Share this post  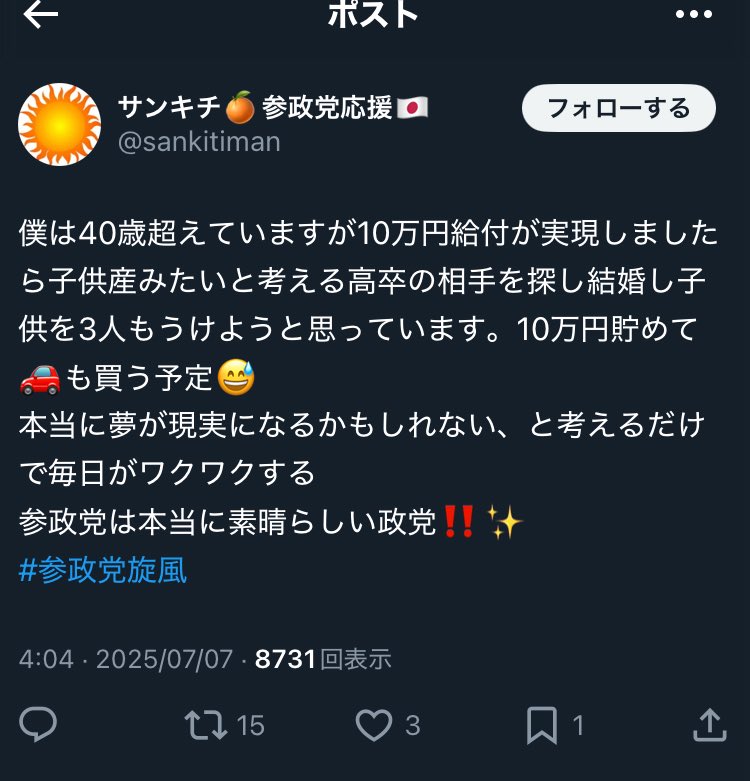point(709,724)
